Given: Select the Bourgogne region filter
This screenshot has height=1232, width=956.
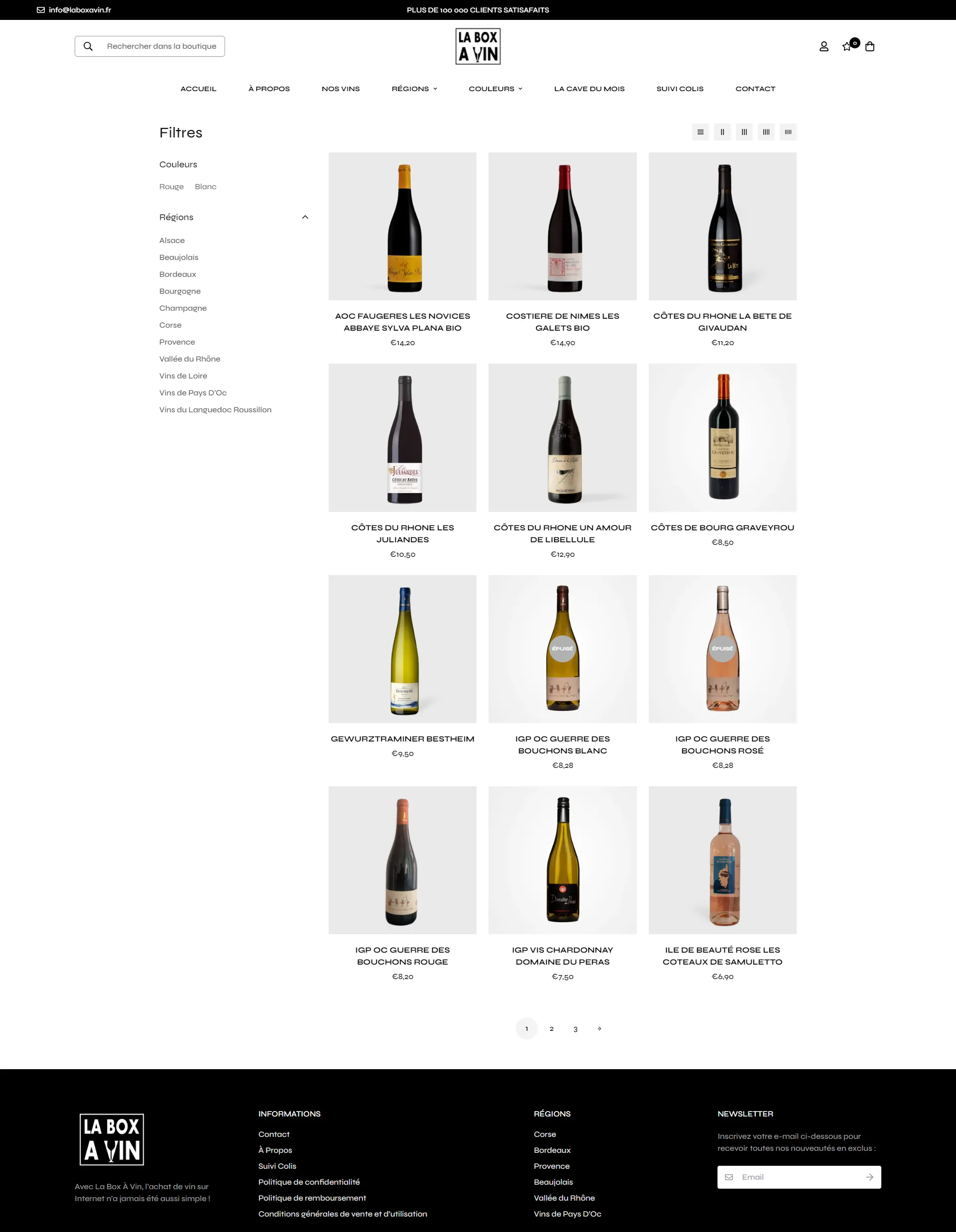Looking at the screenshot, I should pos(180,291).
